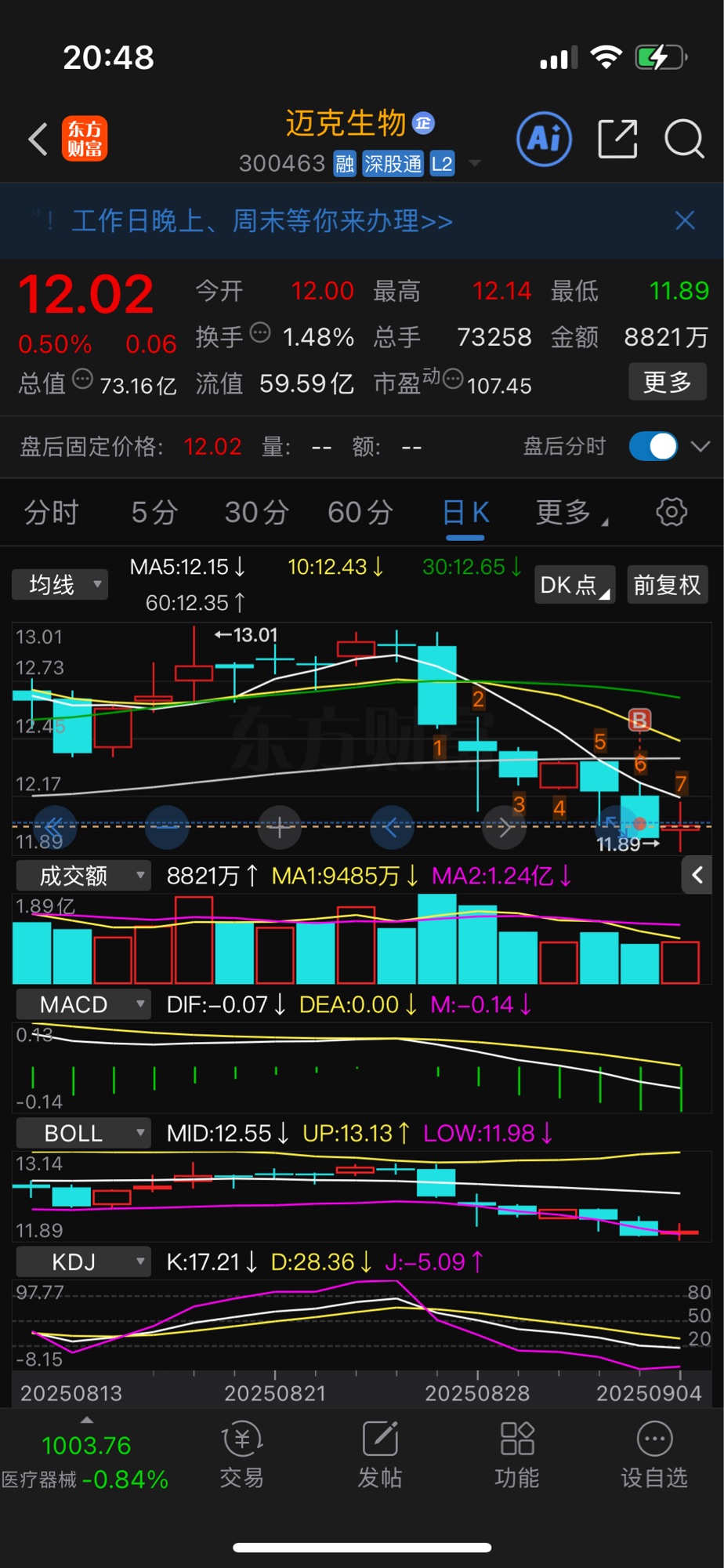Switch to the 30分 chart tab
The image size is (724, 1568).
point(256,513)
